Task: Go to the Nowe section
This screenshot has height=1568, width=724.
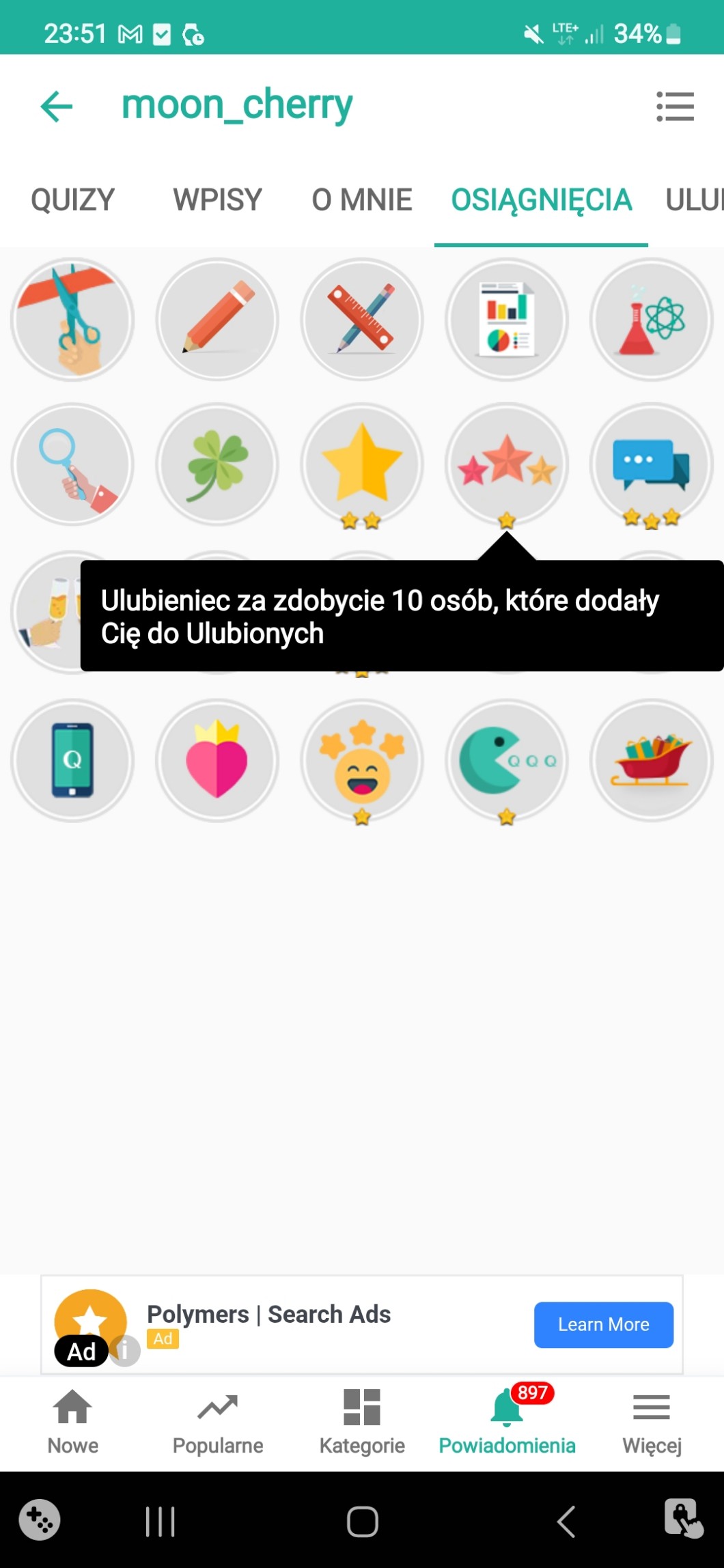Action: (73, 1422)
